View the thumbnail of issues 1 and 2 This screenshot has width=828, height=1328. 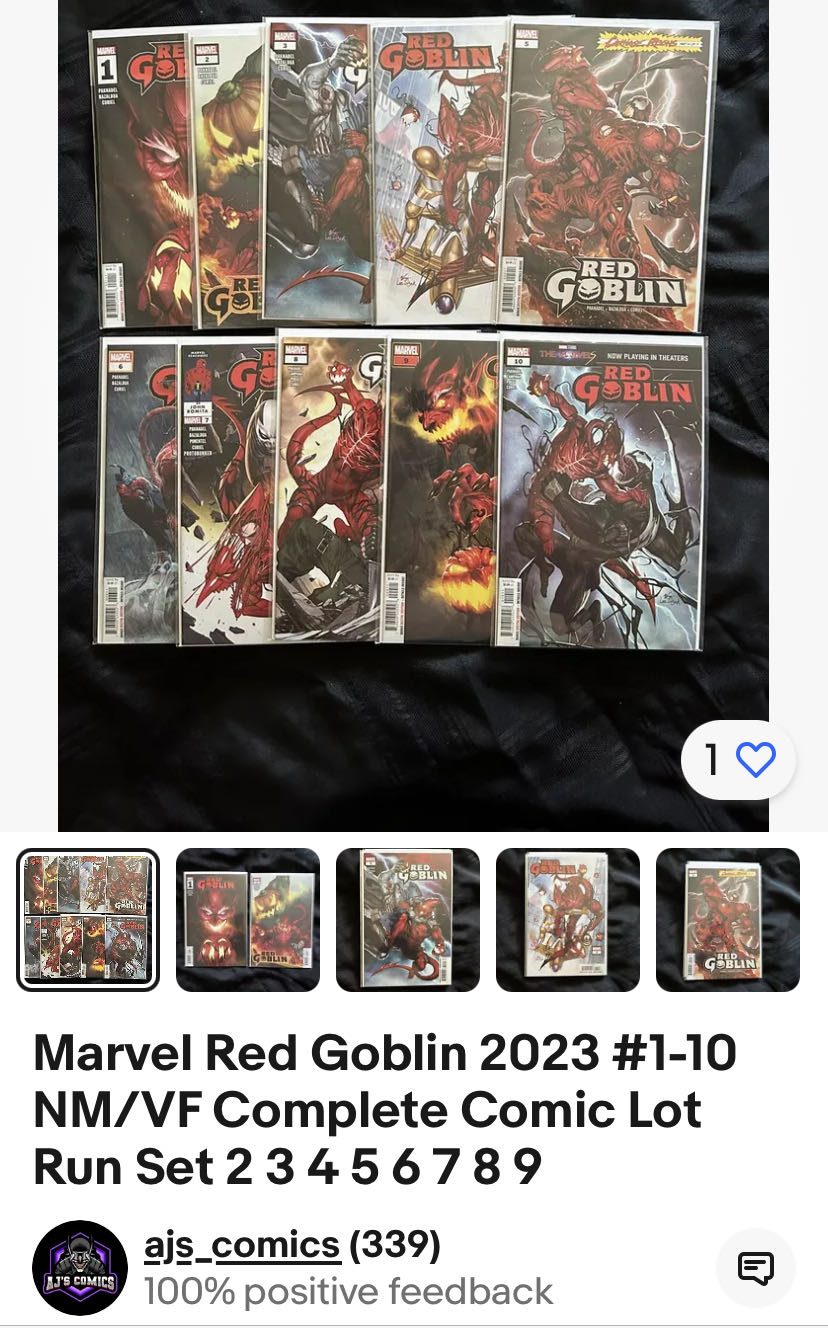point(248,919)
